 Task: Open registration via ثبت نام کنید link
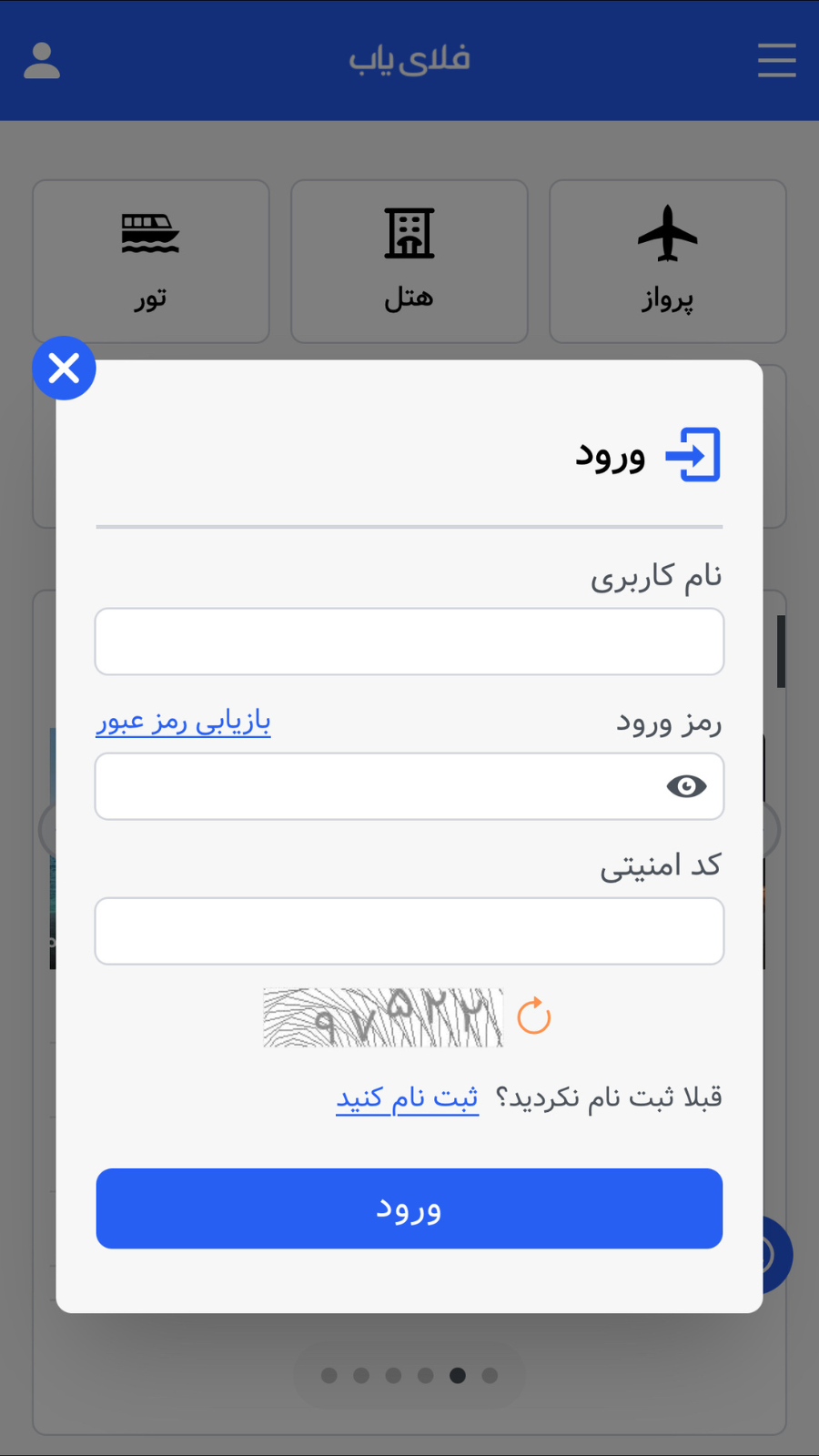pyautogui.click(x=407, y=1098)
